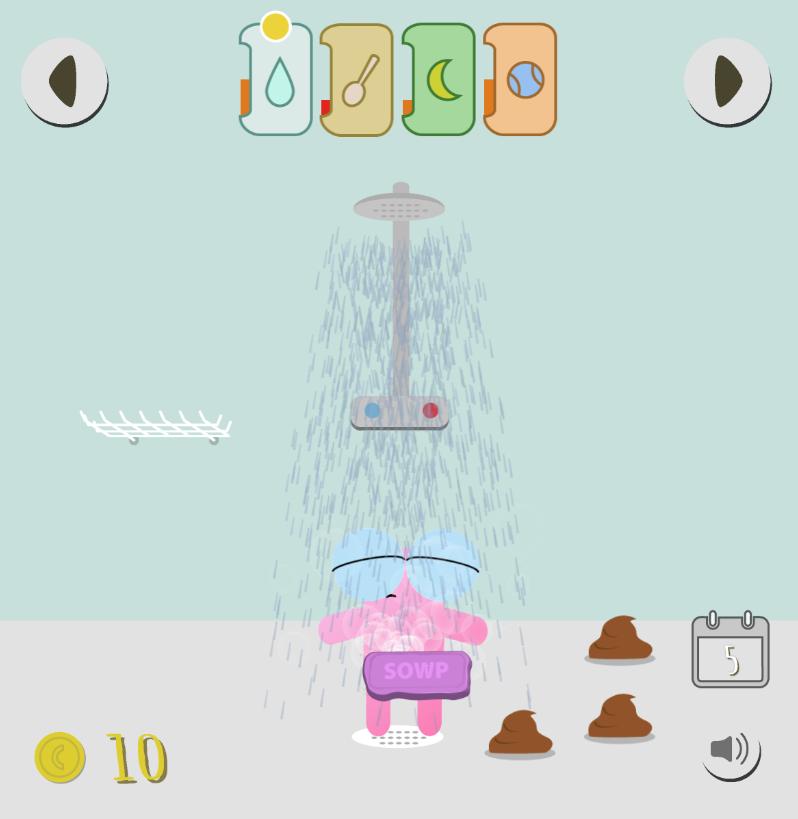Screen dimensions: 798x819
Task: Select the ball play tab
Action: click(x=522, y=82)
